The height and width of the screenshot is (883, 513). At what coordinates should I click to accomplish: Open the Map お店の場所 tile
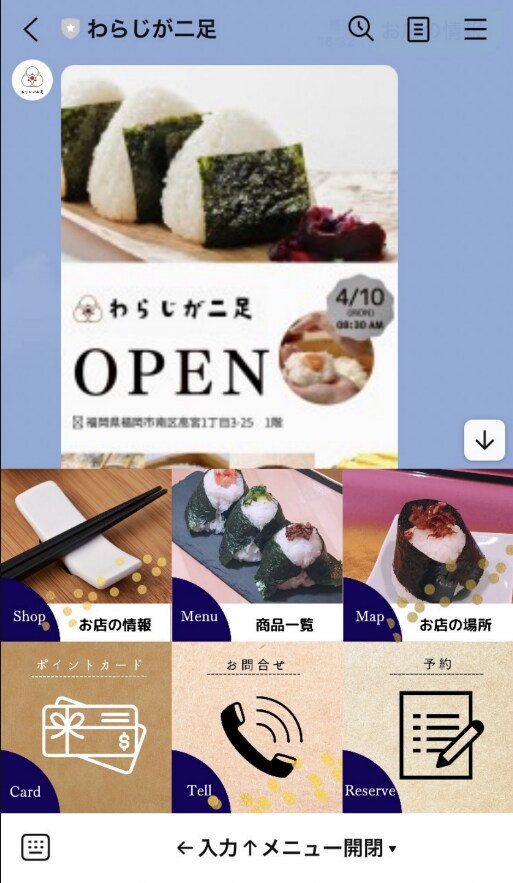click(x=428, y=555)
